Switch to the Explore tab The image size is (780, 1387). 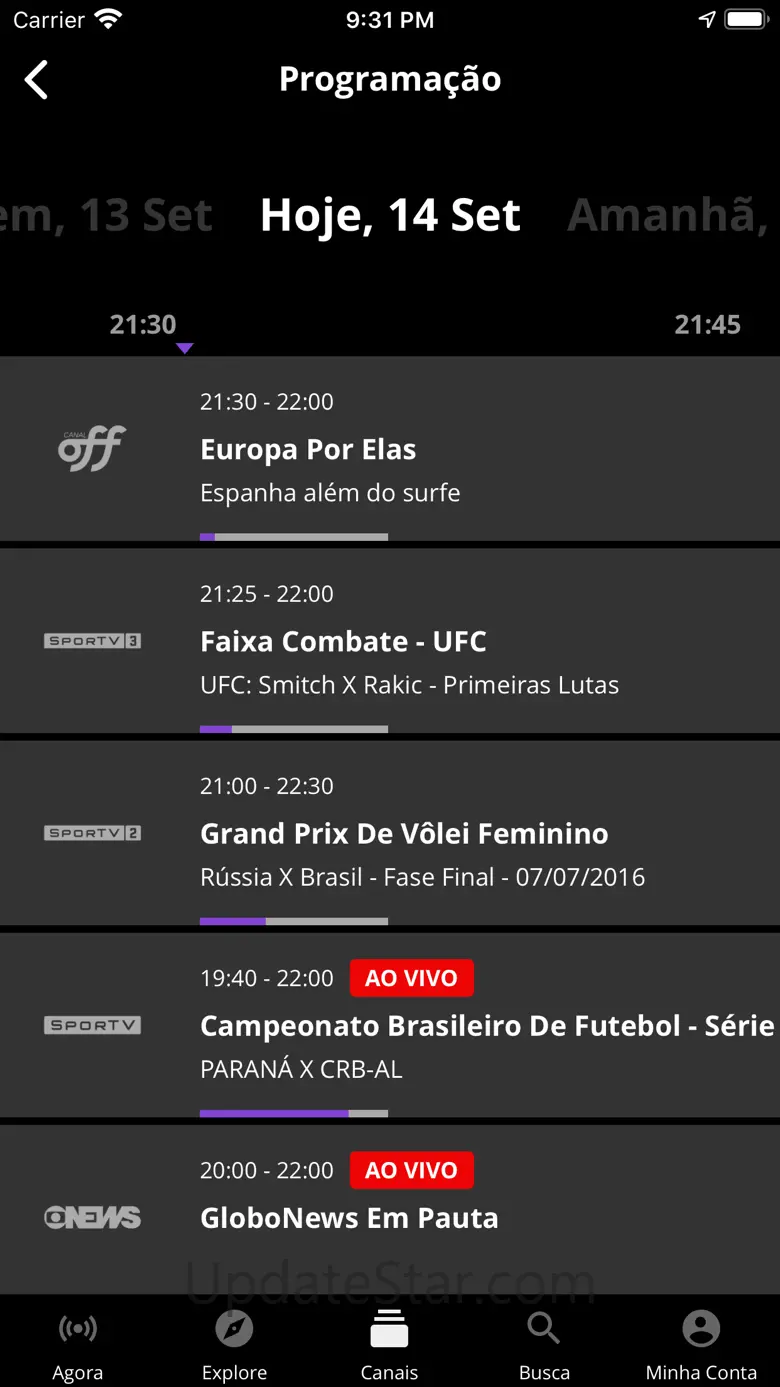234,1345
